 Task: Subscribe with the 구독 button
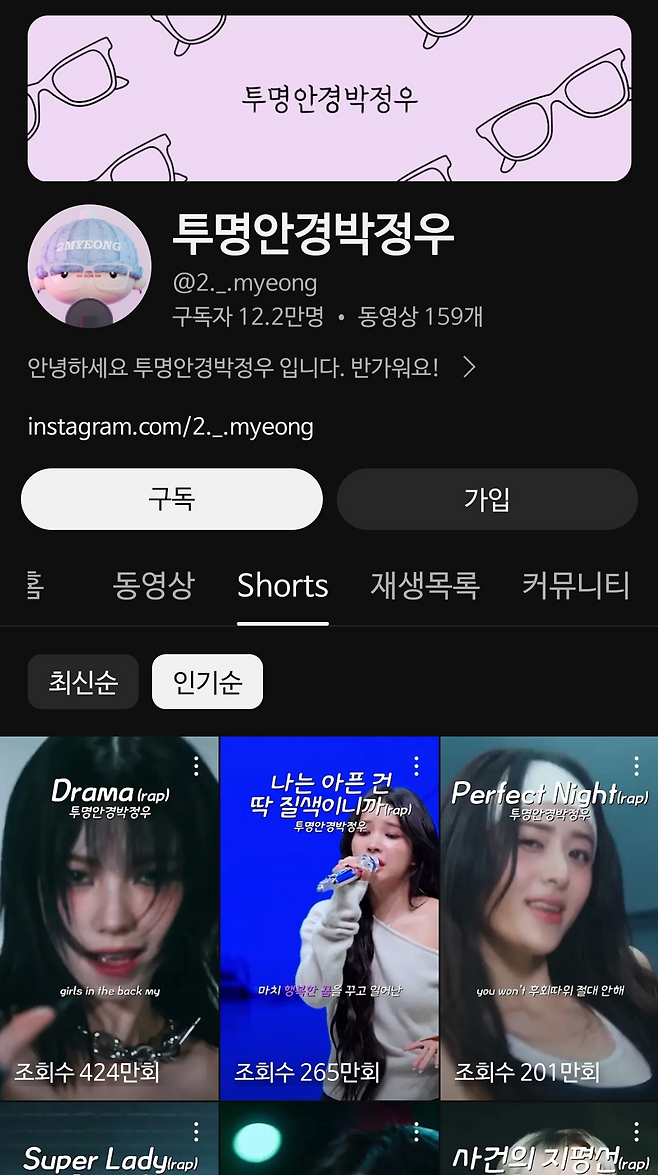coord(171,499)
